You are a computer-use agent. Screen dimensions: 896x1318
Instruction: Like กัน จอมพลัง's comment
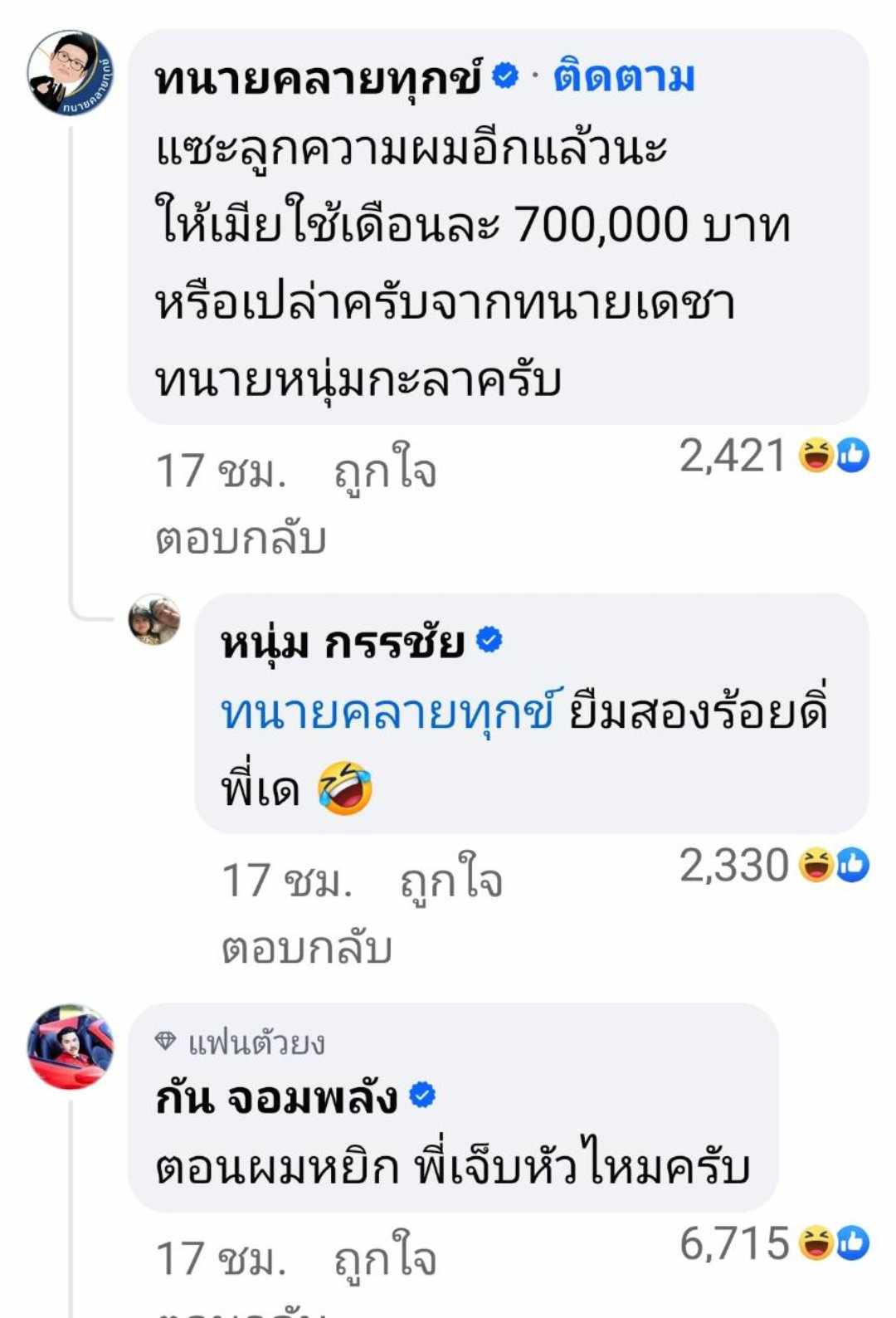pyautogui.click(x=385, y=1259)
